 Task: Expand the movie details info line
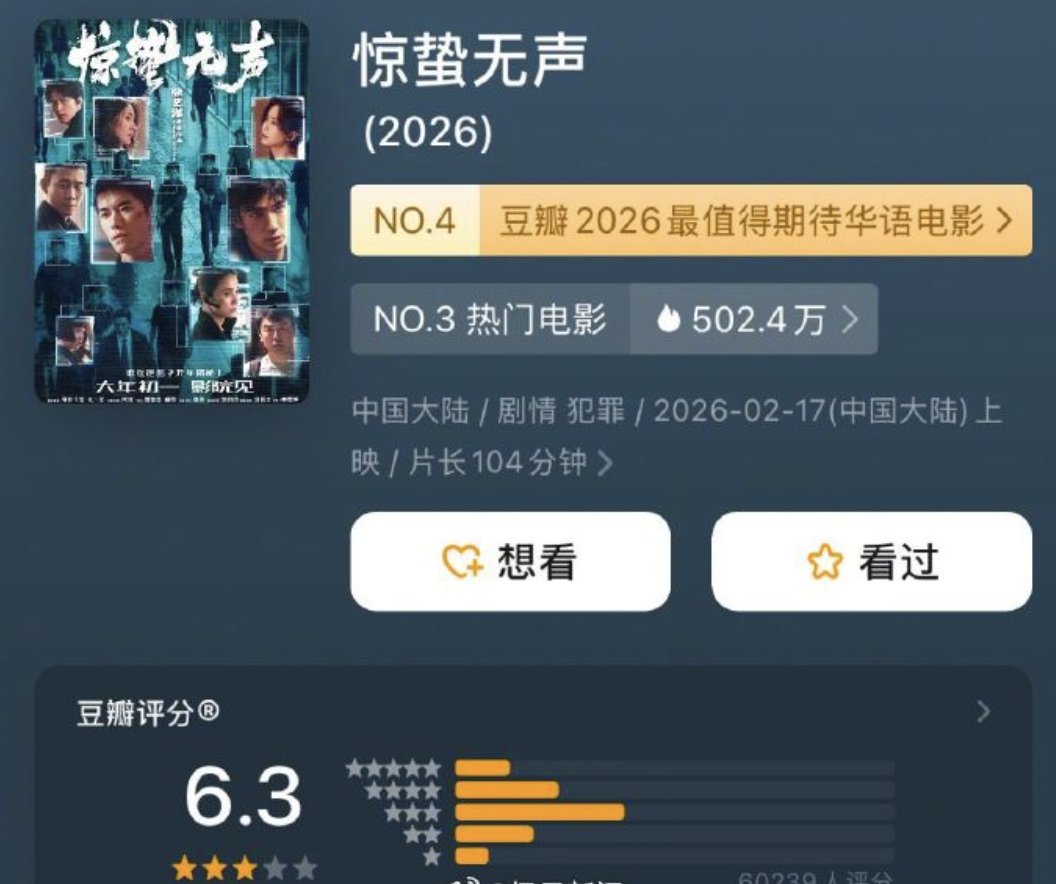click(605, 464)
